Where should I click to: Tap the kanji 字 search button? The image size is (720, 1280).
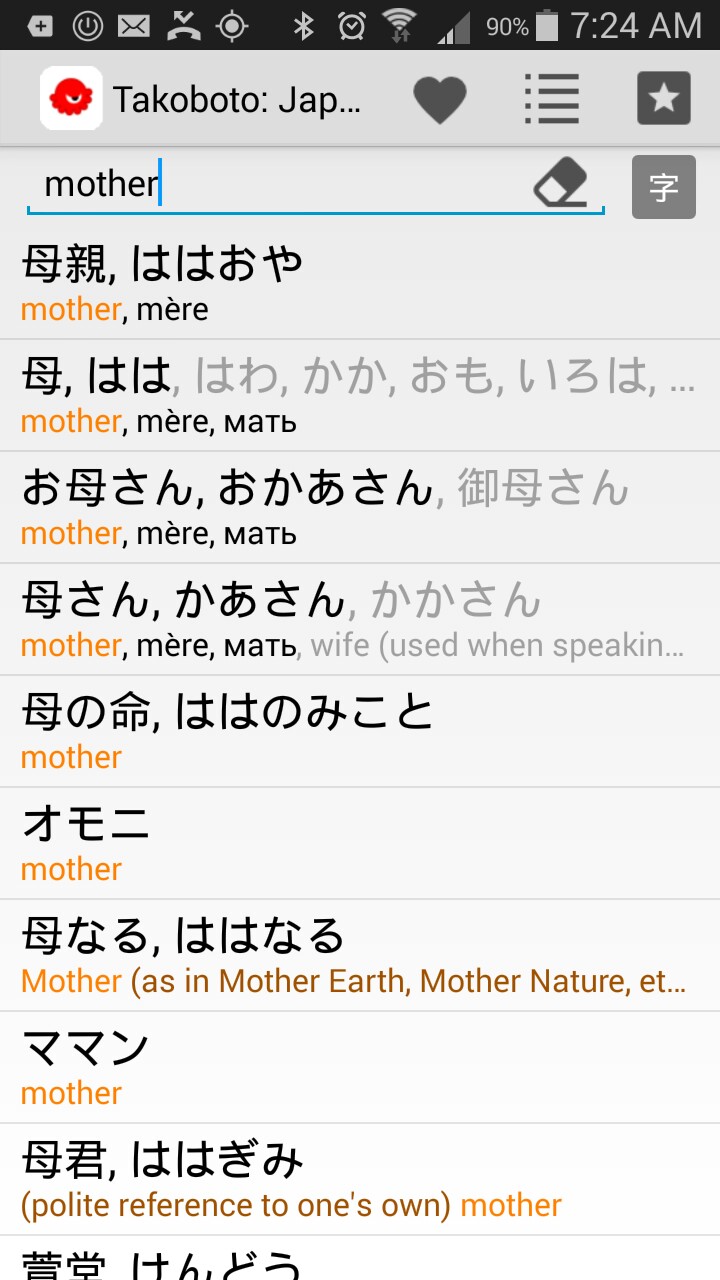tap(664, 187)
